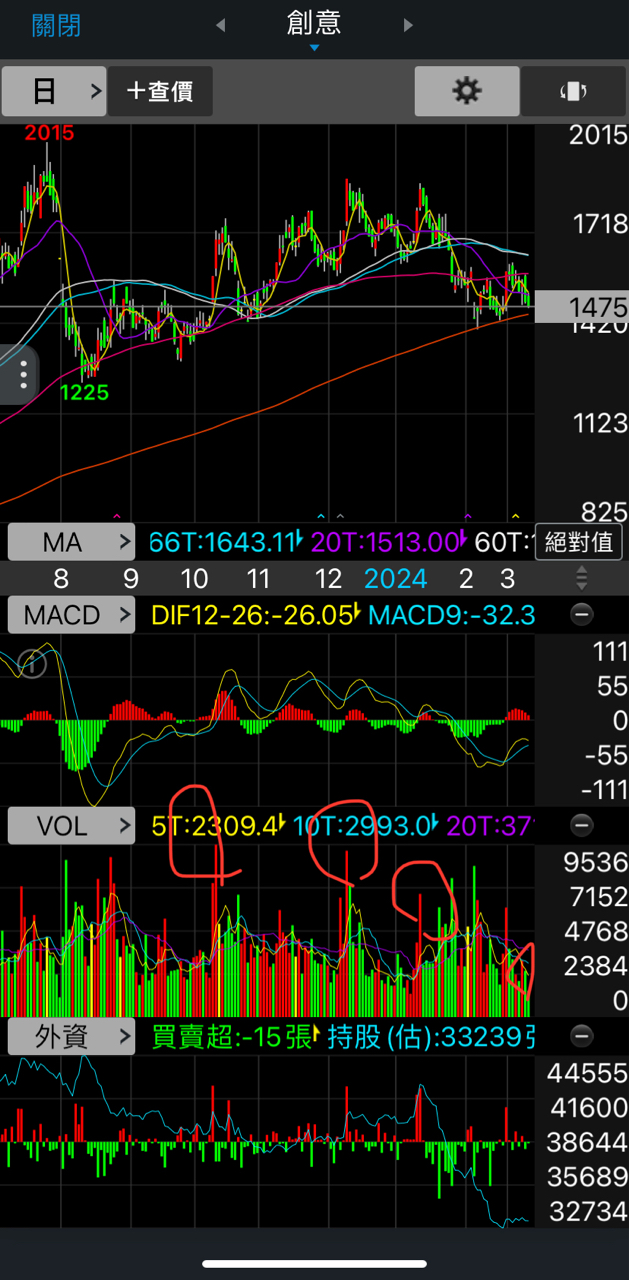Tap the +查價 price lookup button
Image resolution: width=629 pixels, height=1280 pixels.
(160, 92)
